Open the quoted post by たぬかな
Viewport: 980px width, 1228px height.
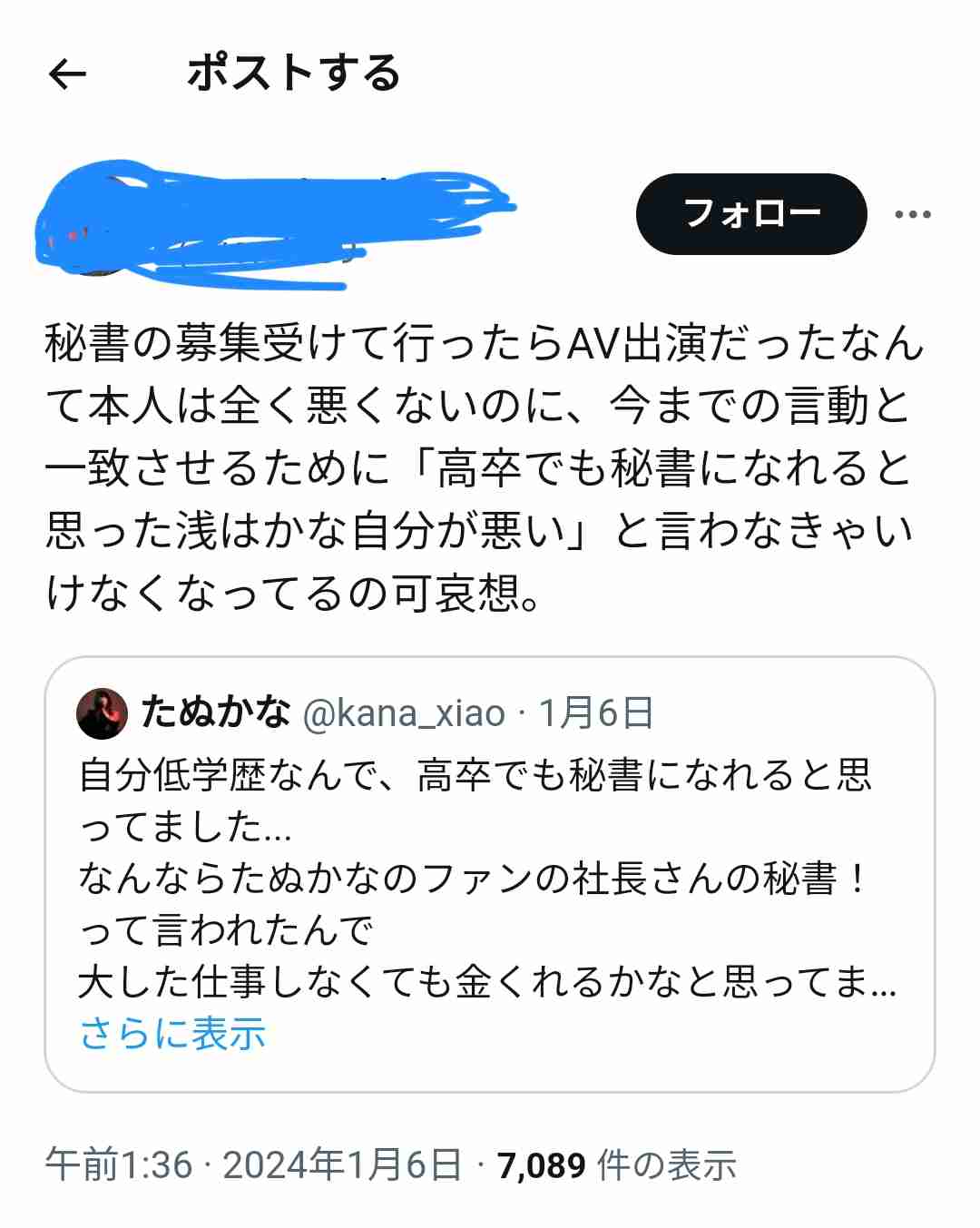[x=488, y=871]
